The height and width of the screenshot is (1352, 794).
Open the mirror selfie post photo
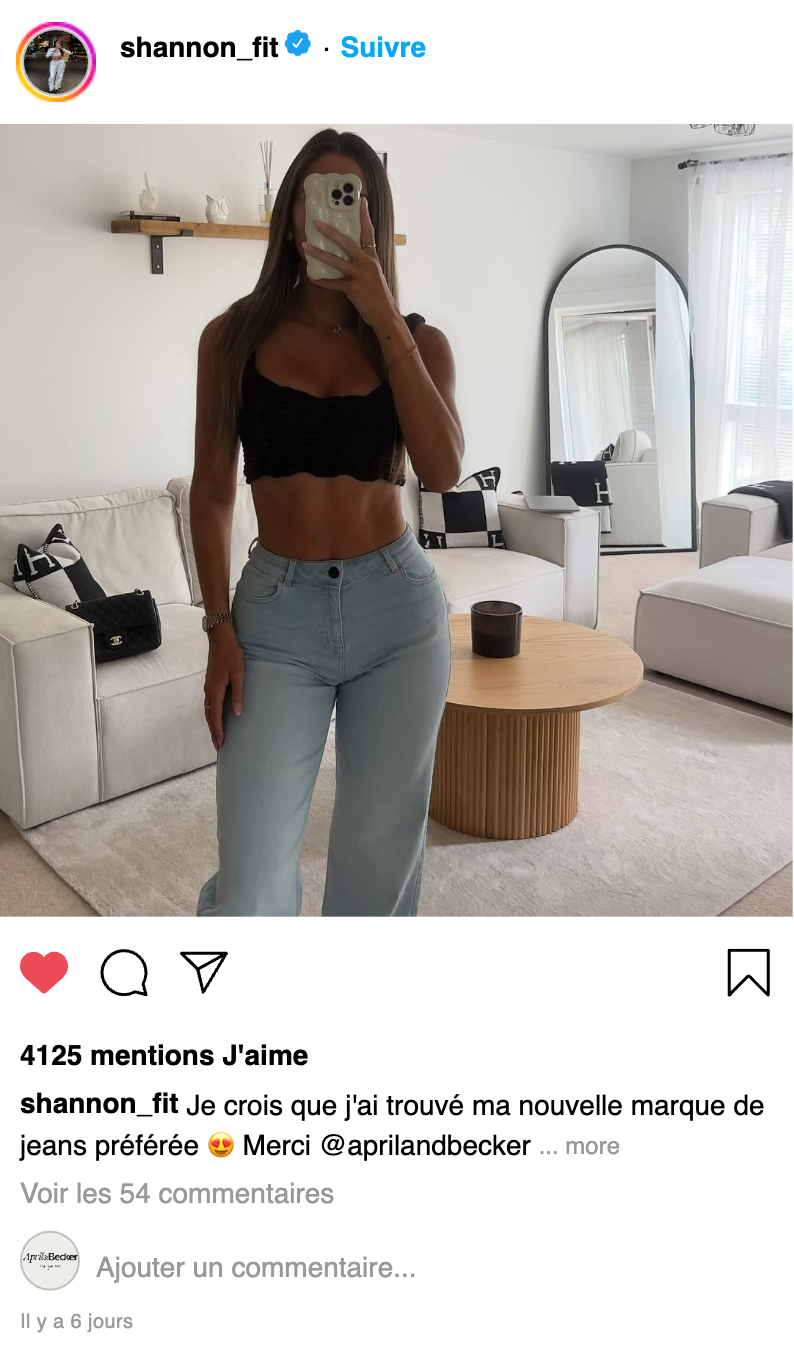click(396, 520)
